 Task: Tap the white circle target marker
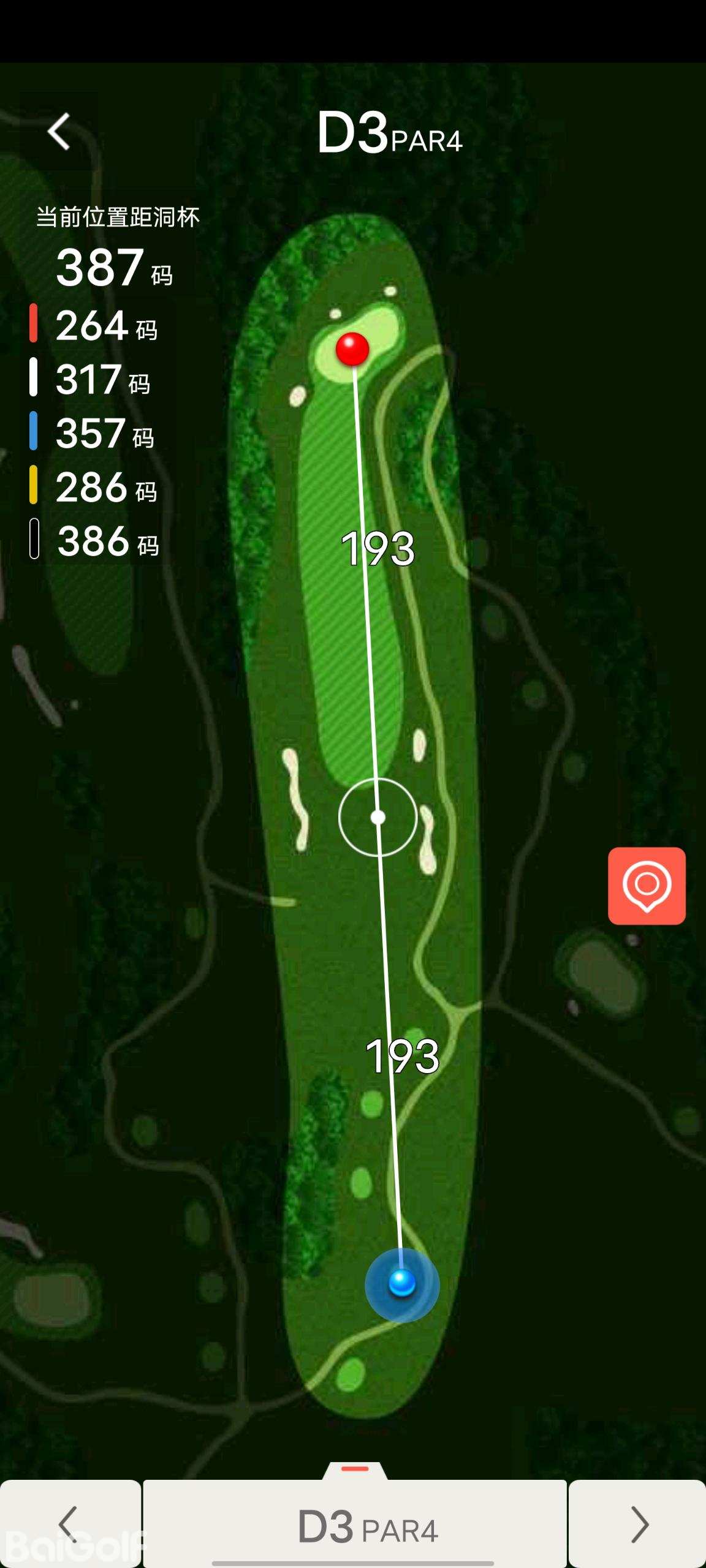point(378,817)
